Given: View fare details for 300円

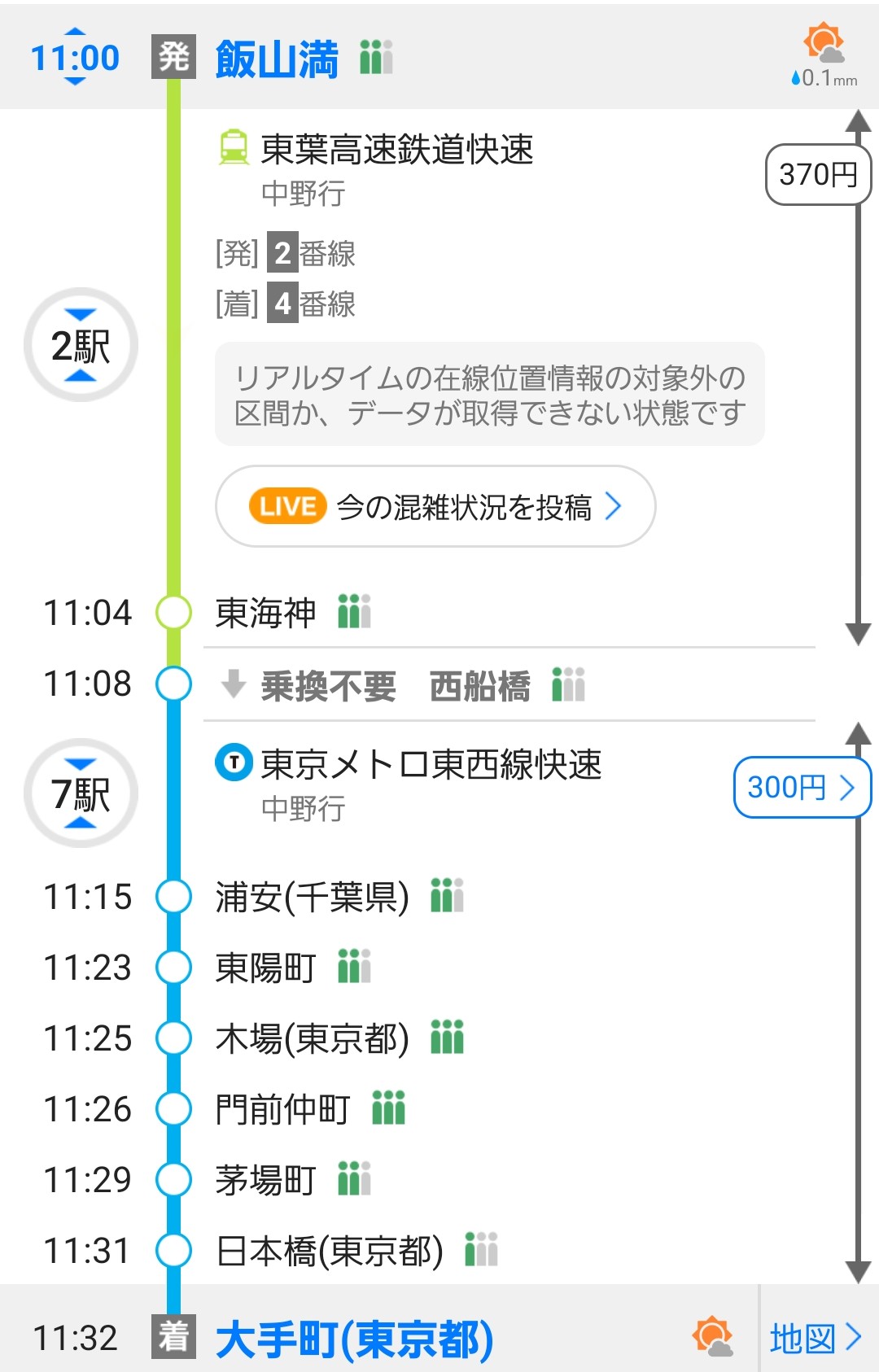Looking at the screenshot, I should (x=801, y=787).
